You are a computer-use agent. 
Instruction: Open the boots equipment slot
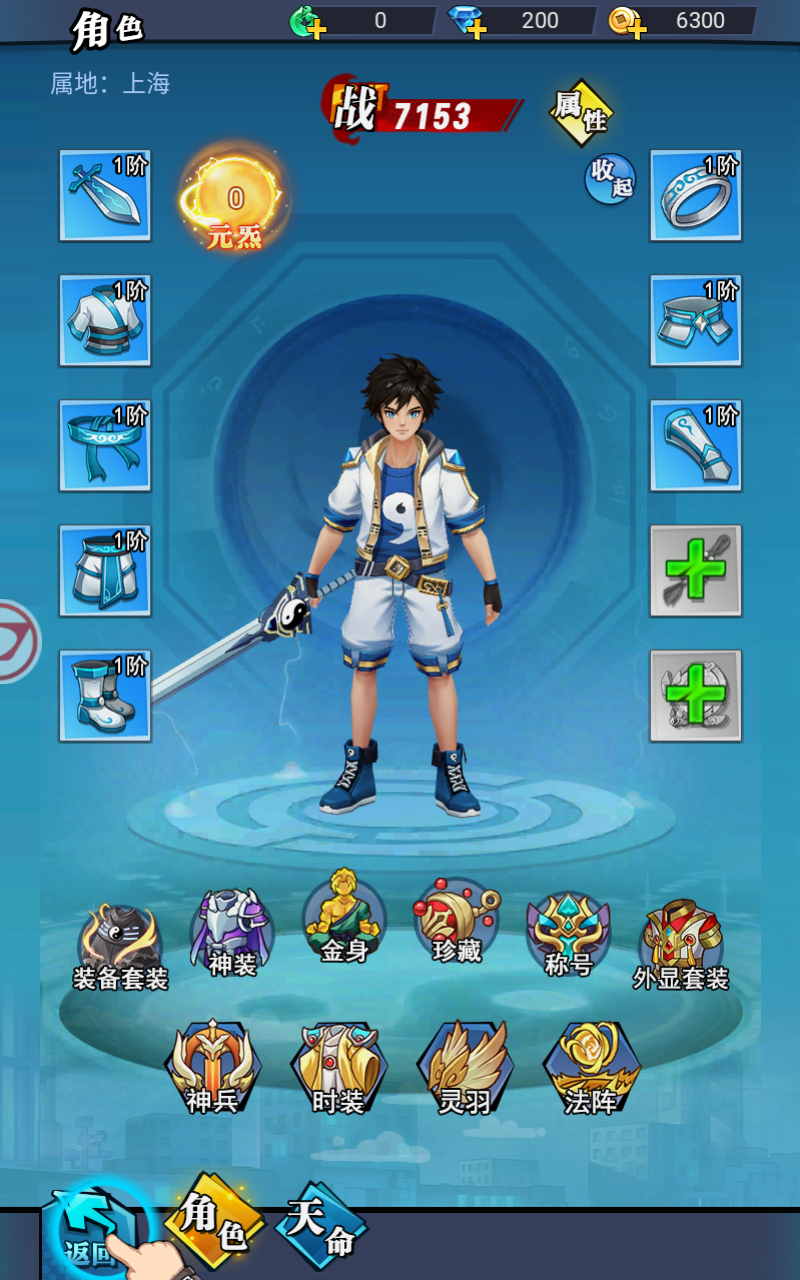coord(105,695)
